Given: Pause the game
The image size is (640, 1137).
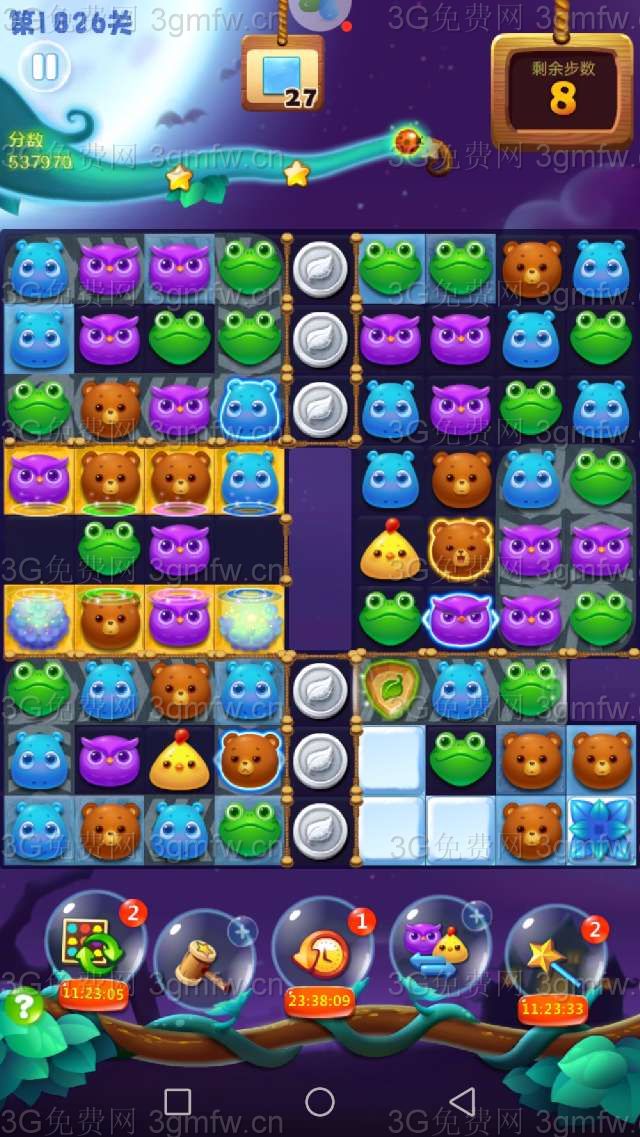Looking at the screenshot, I should point(44,67).
